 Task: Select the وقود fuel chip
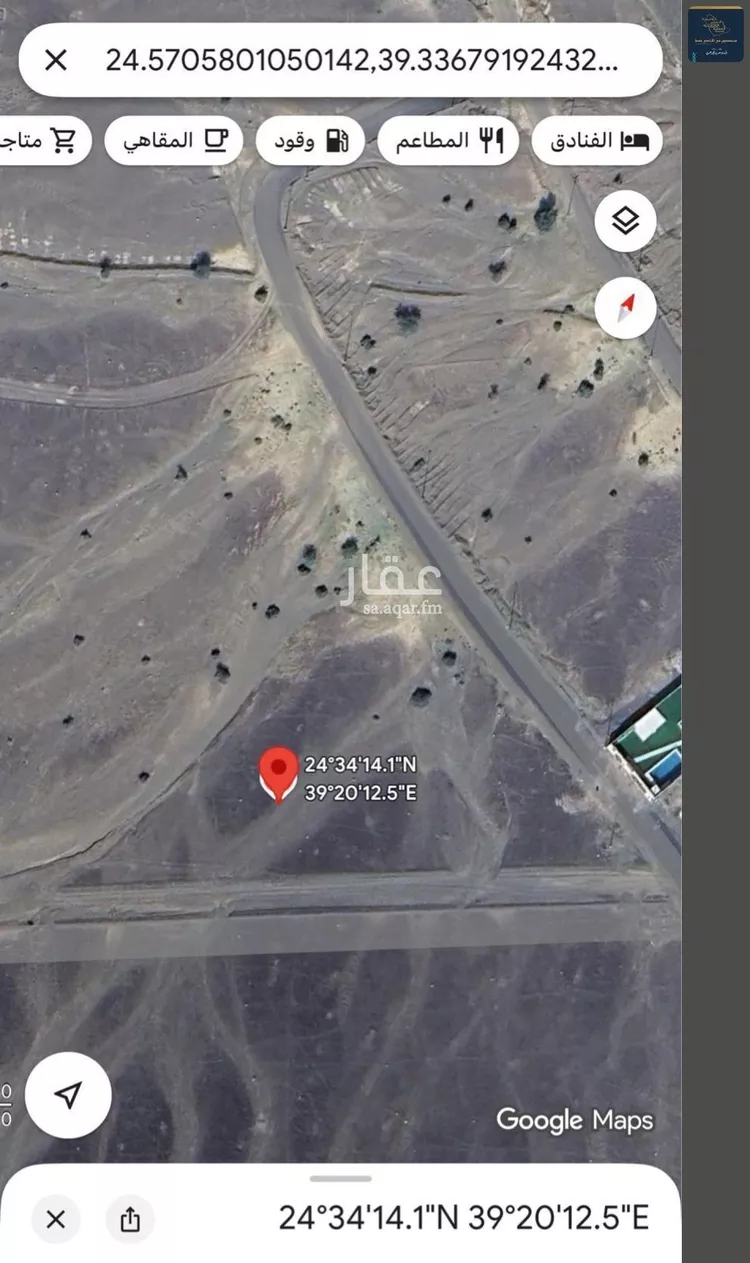309,141
